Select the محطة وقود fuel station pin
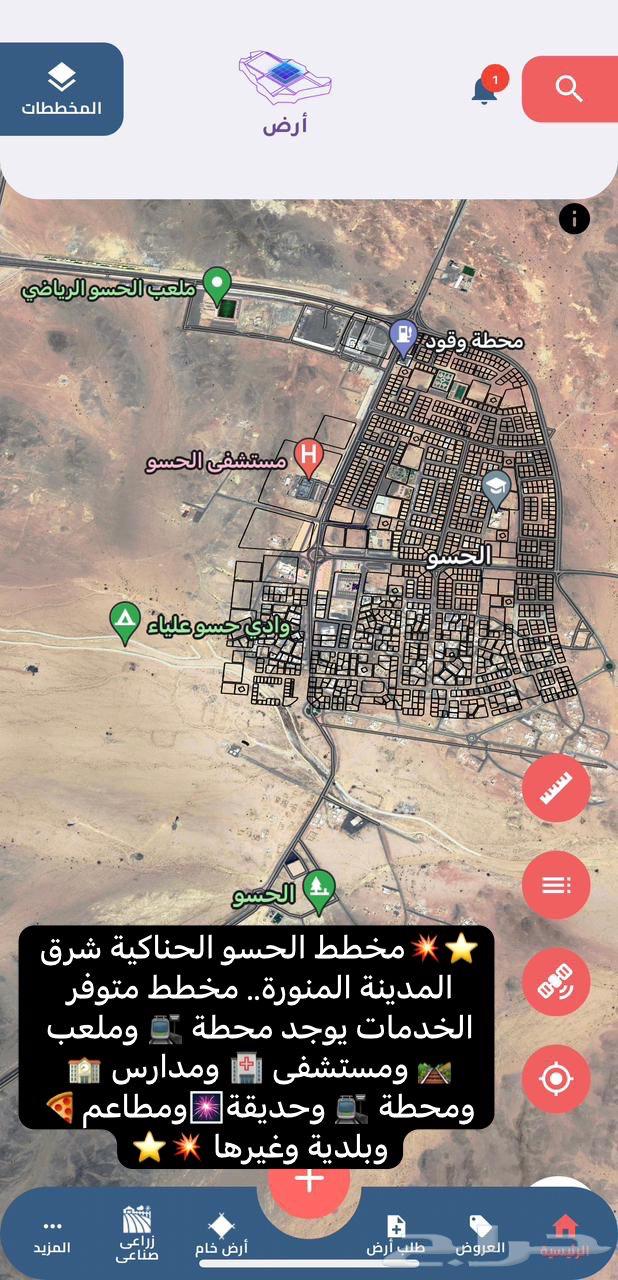This screenshot has width=618, height=1280. coord(403,337)
